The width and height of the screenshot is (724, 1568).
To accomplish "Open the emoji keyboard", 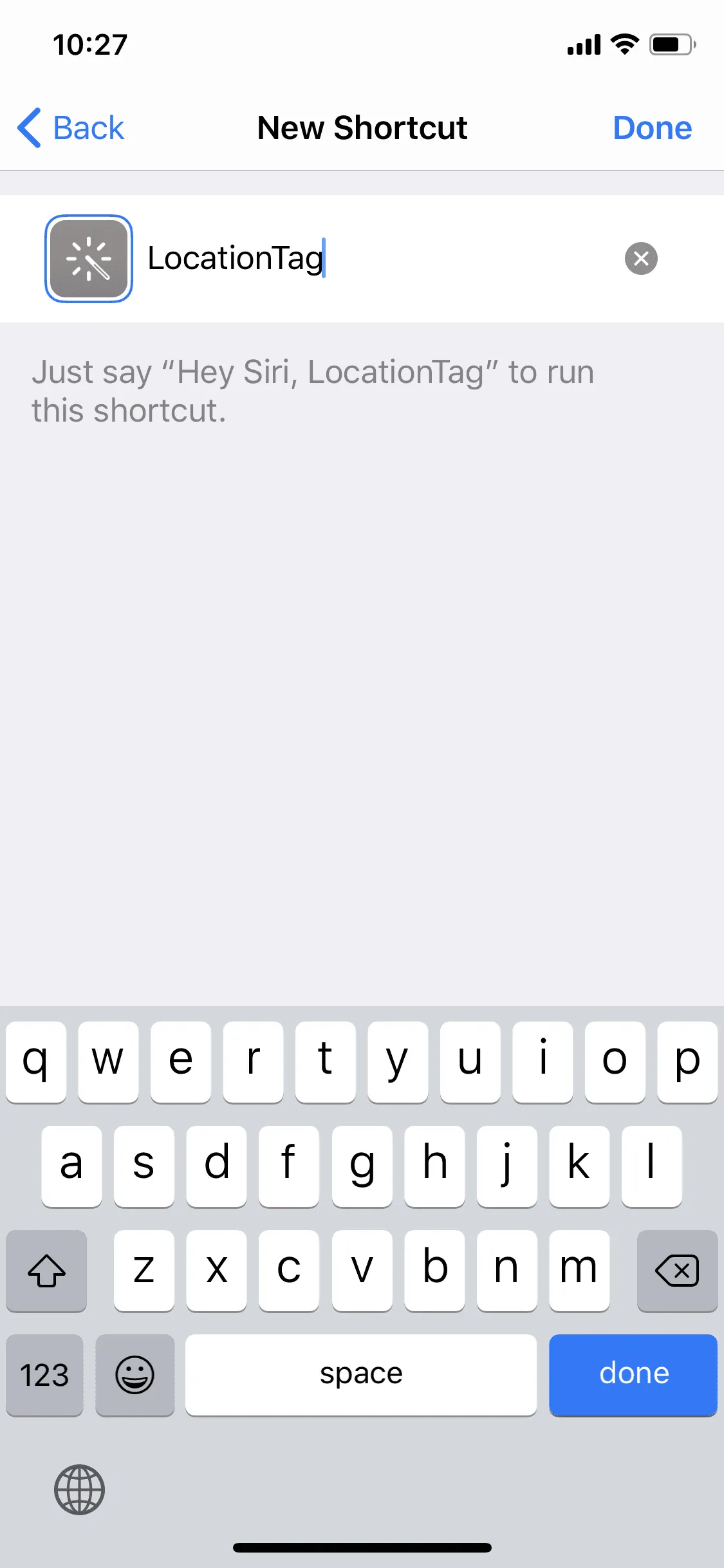I will pyautogui.click(x=135, y=1374).
